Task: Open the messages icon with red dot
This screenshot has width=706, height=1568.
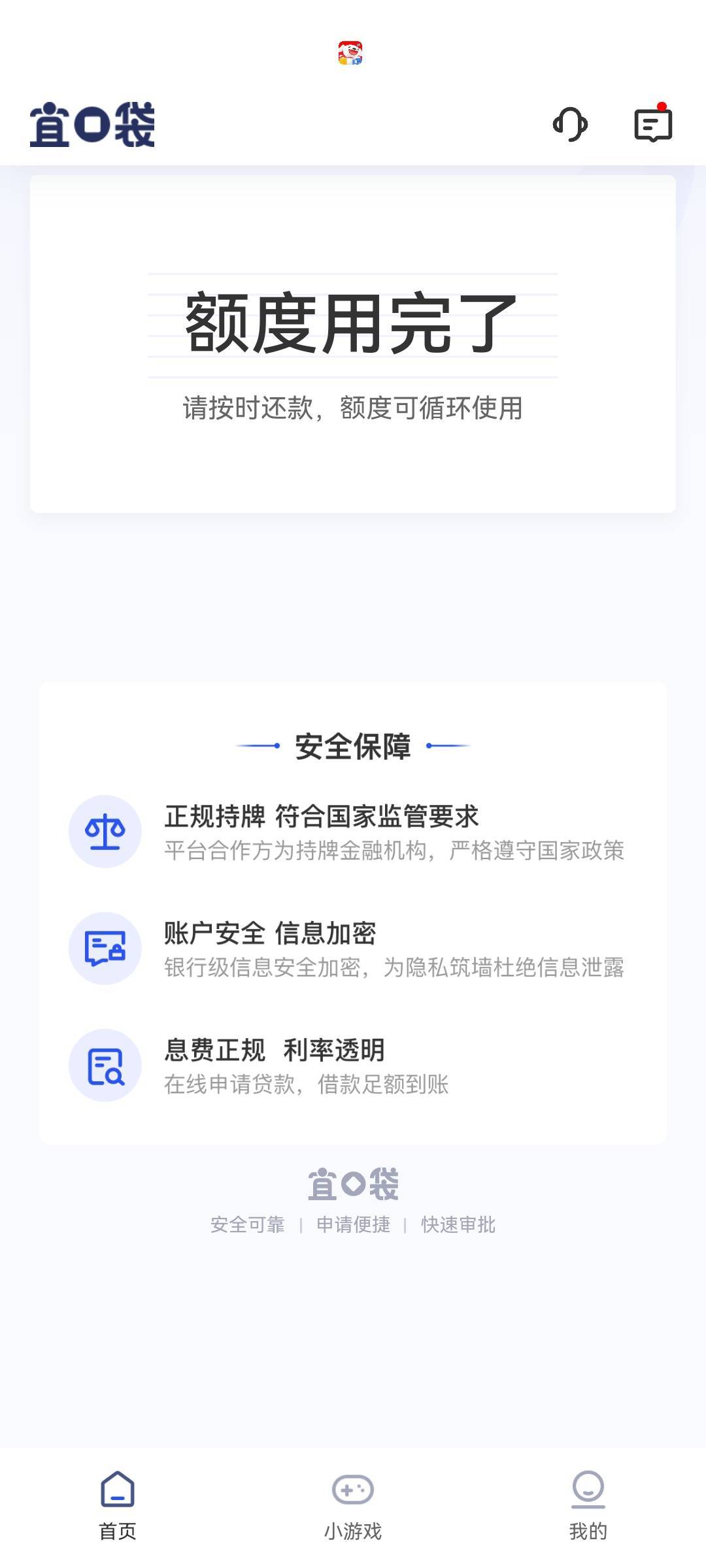Action: (x=653, y=123)
